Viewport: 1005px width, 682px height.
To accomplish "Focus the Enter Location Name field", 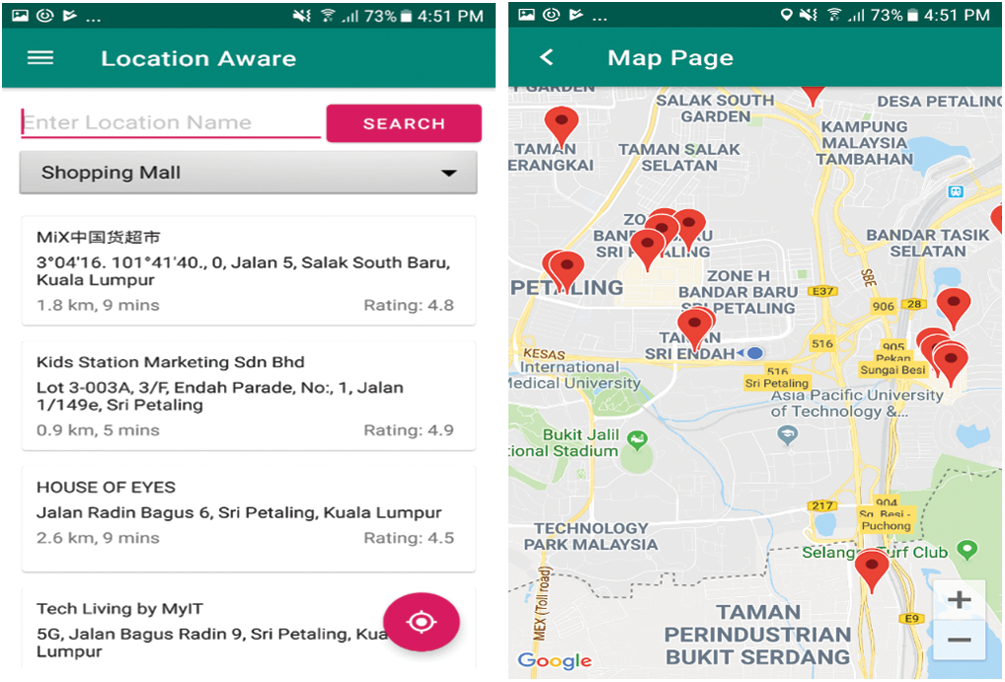I will coord(170,123).
